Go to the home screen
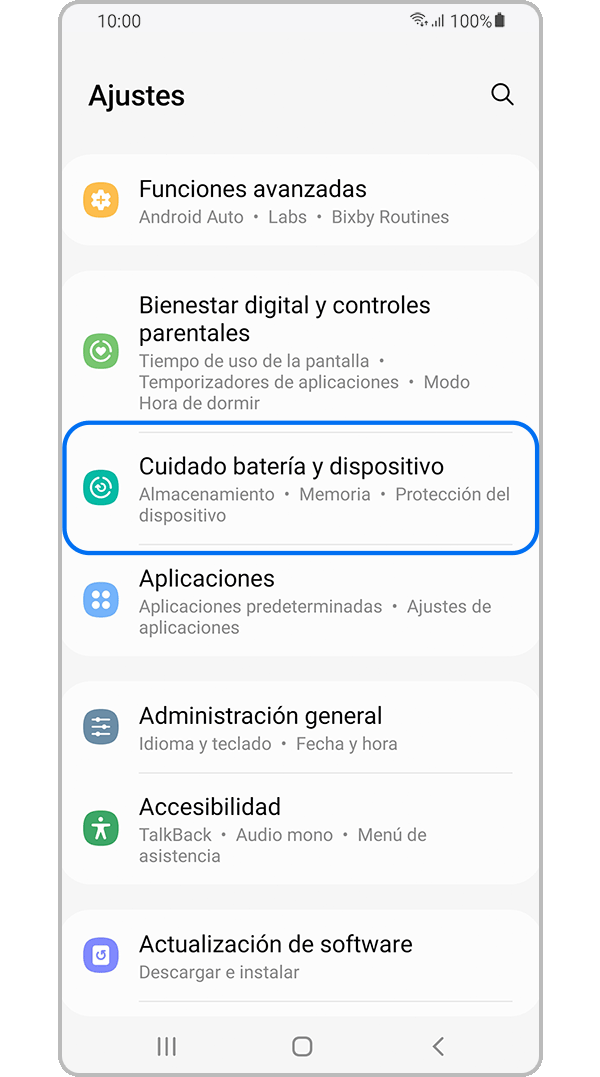Screen dimensions: 600x1077 [x=302, y=1046]
